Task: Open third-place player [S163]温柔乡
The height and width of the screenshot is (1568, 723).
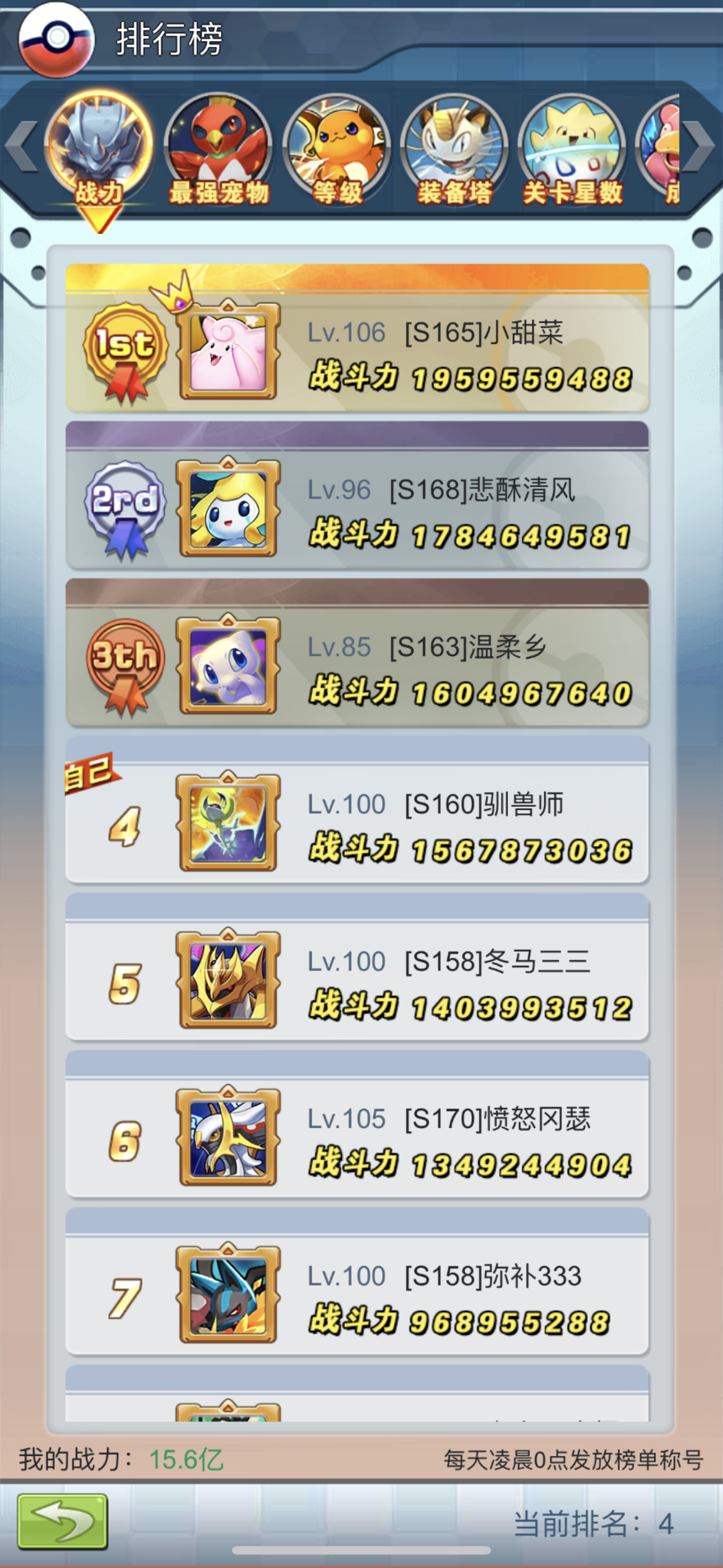Action: [356, 653]
